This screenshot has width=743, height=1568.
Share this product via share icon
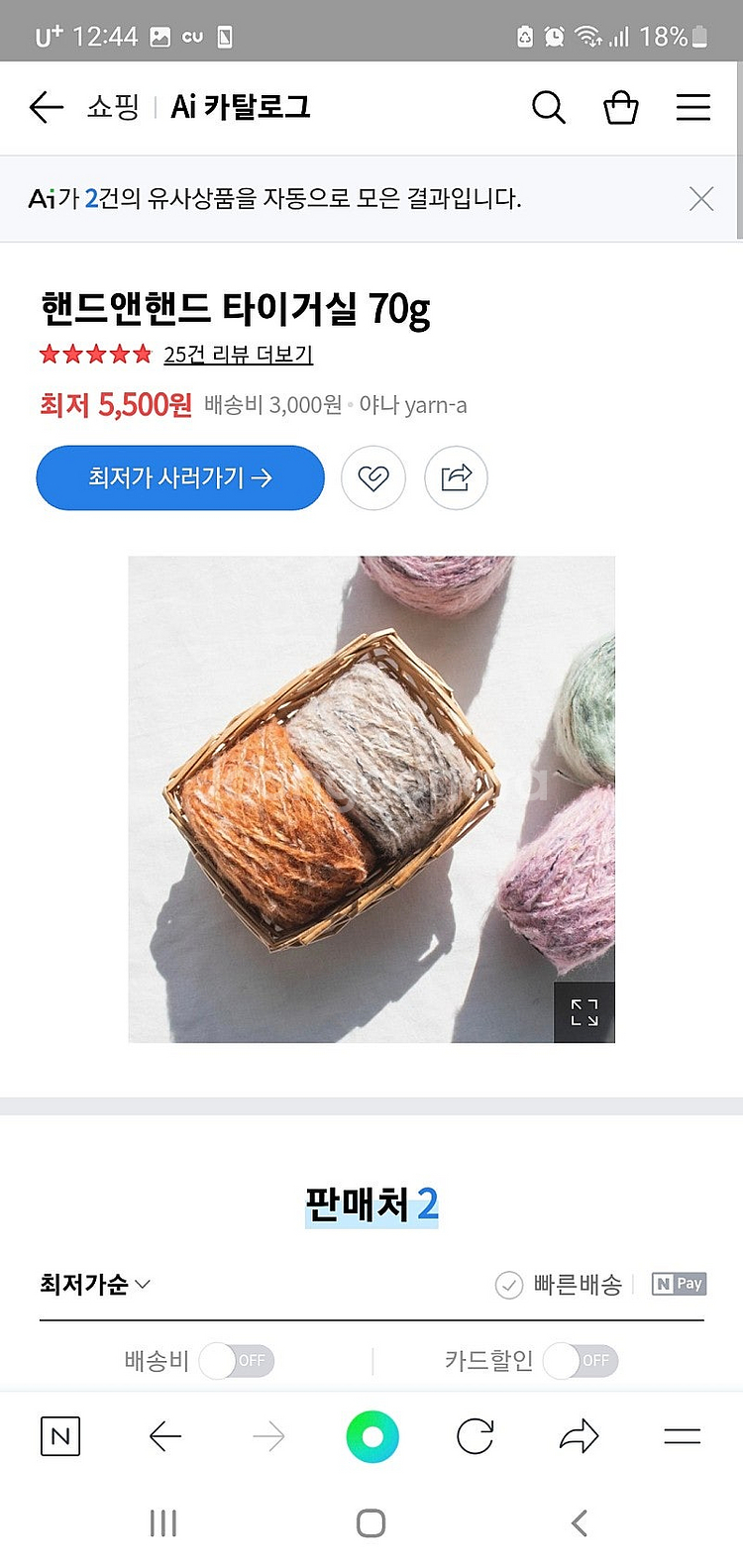(456, 478)
